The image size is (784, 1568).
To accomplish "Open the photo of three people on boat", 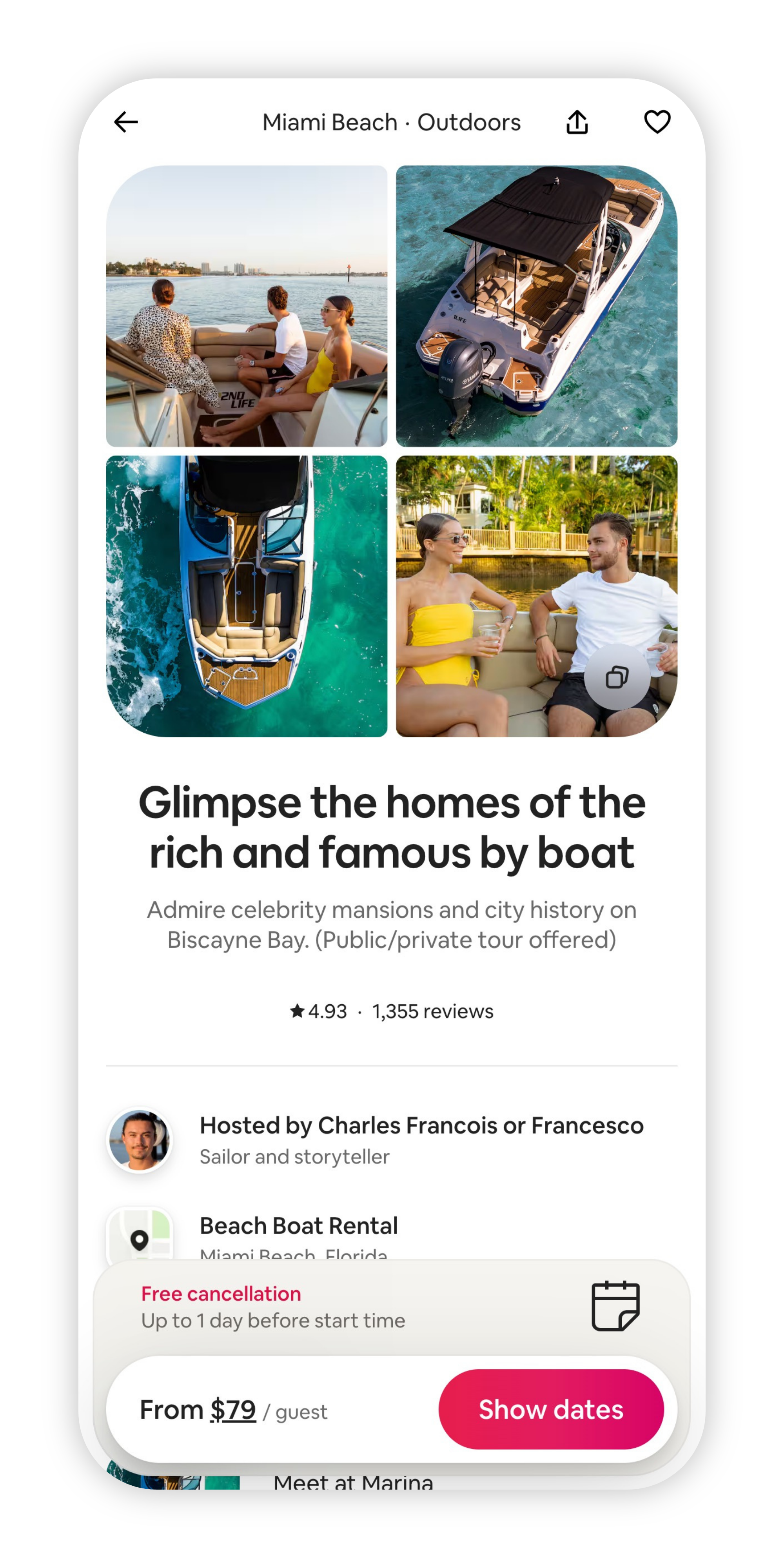I will tap(247, 306).
